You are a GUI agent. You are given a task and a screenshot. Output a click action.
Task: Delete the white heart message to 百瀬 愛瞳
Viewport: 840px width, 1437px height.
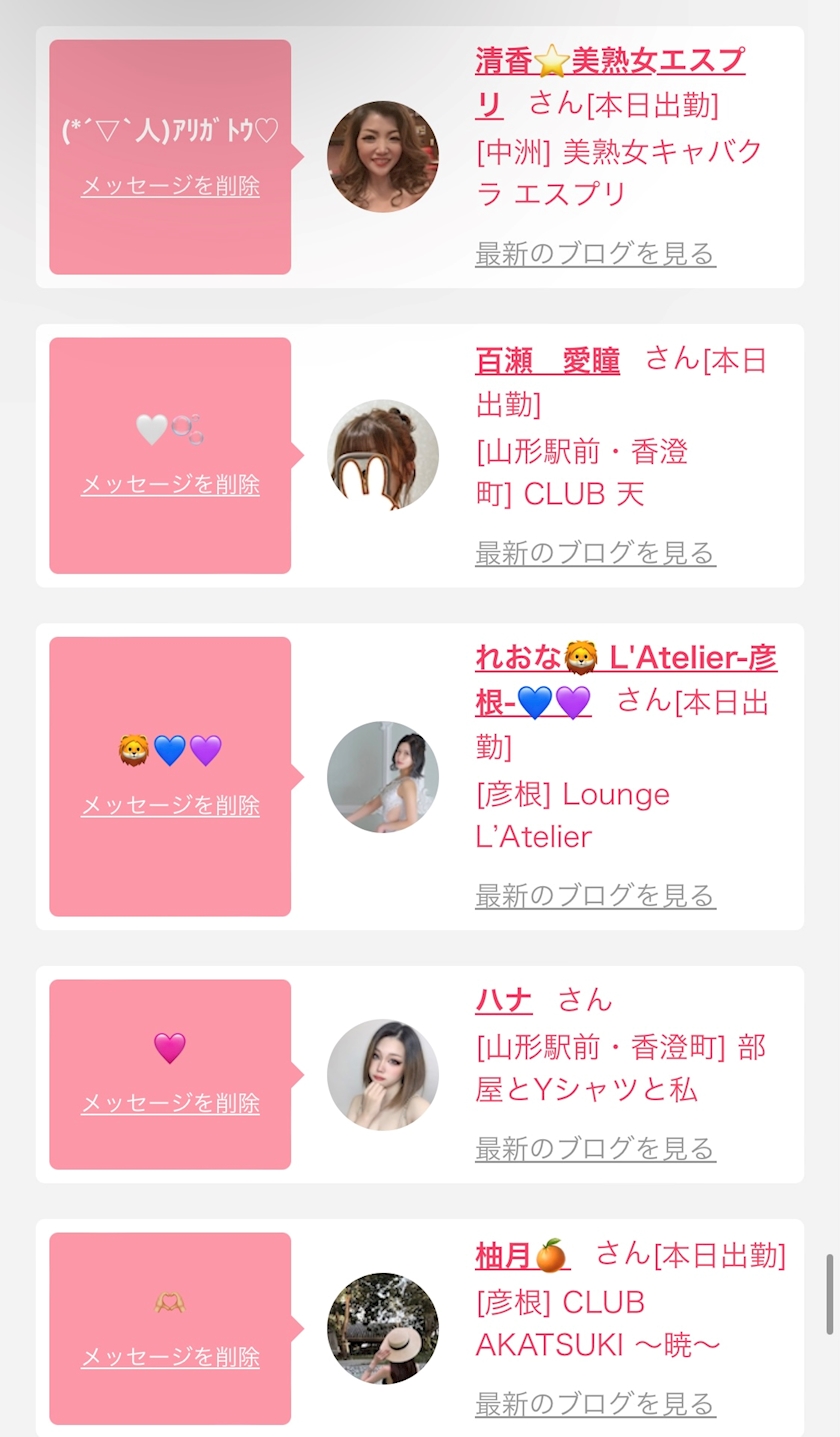(x=170, y=485)
